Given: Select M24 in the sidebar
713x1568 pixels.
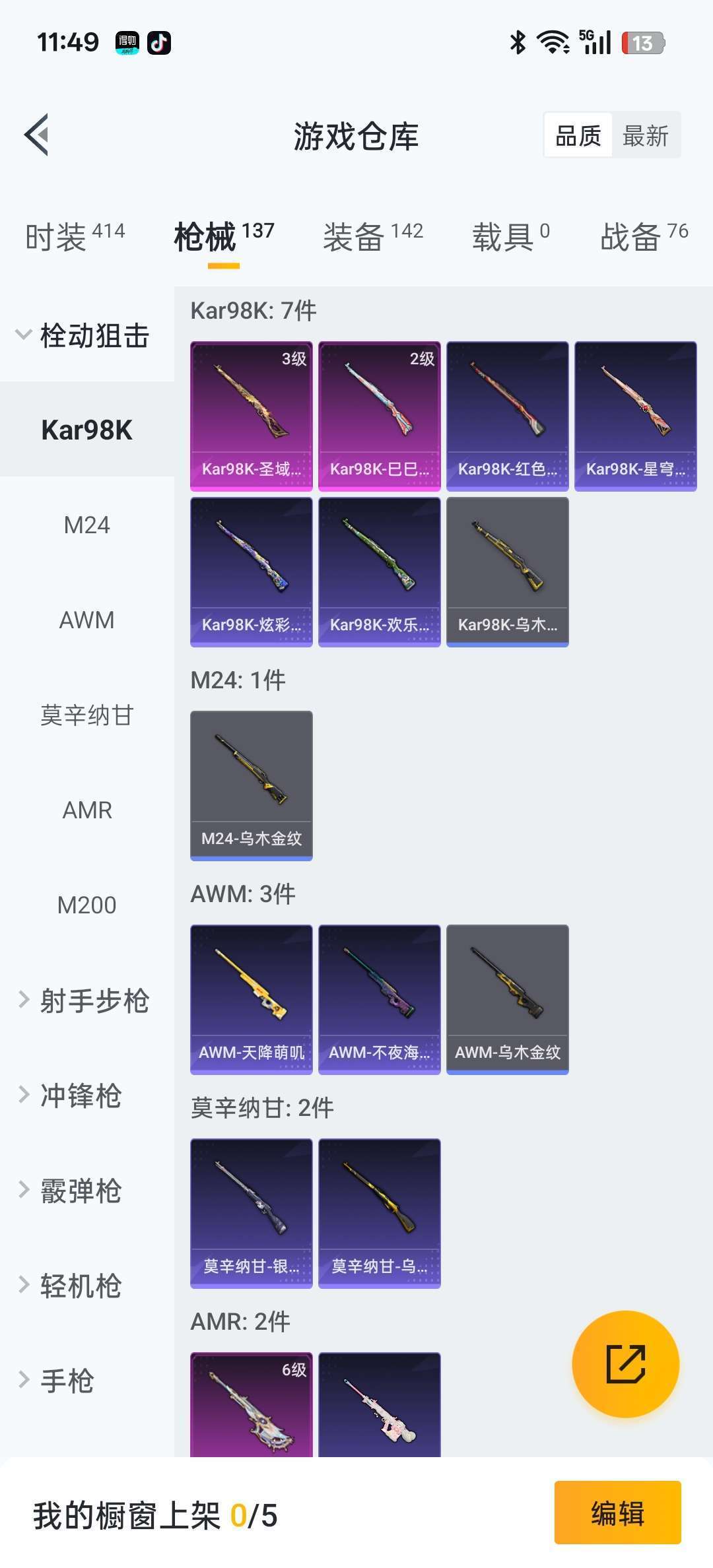Looking at the screenshot, I should pos(87,525).
